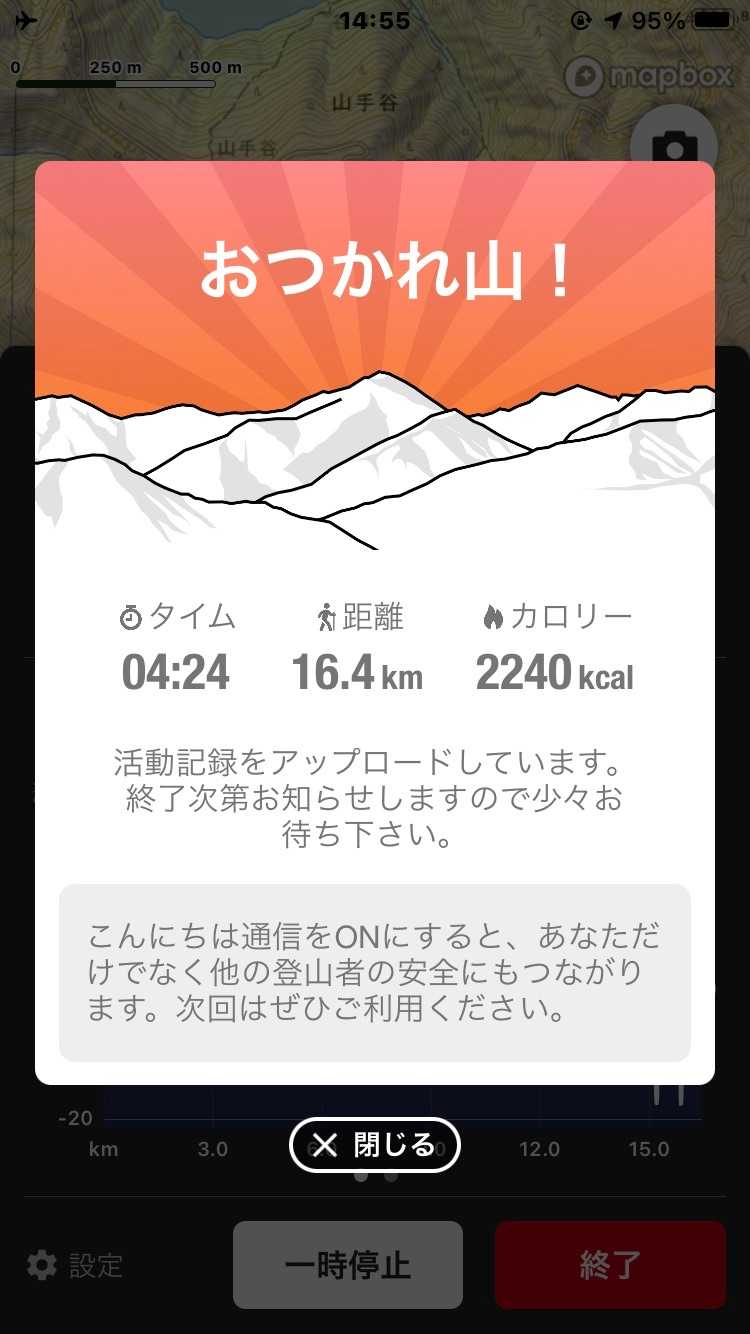Image resolution: width=750 pixels, height=1334 pixels.
Task: Close the おつかれ山 dialog with 閉じる
Action: coord(375,1145)
